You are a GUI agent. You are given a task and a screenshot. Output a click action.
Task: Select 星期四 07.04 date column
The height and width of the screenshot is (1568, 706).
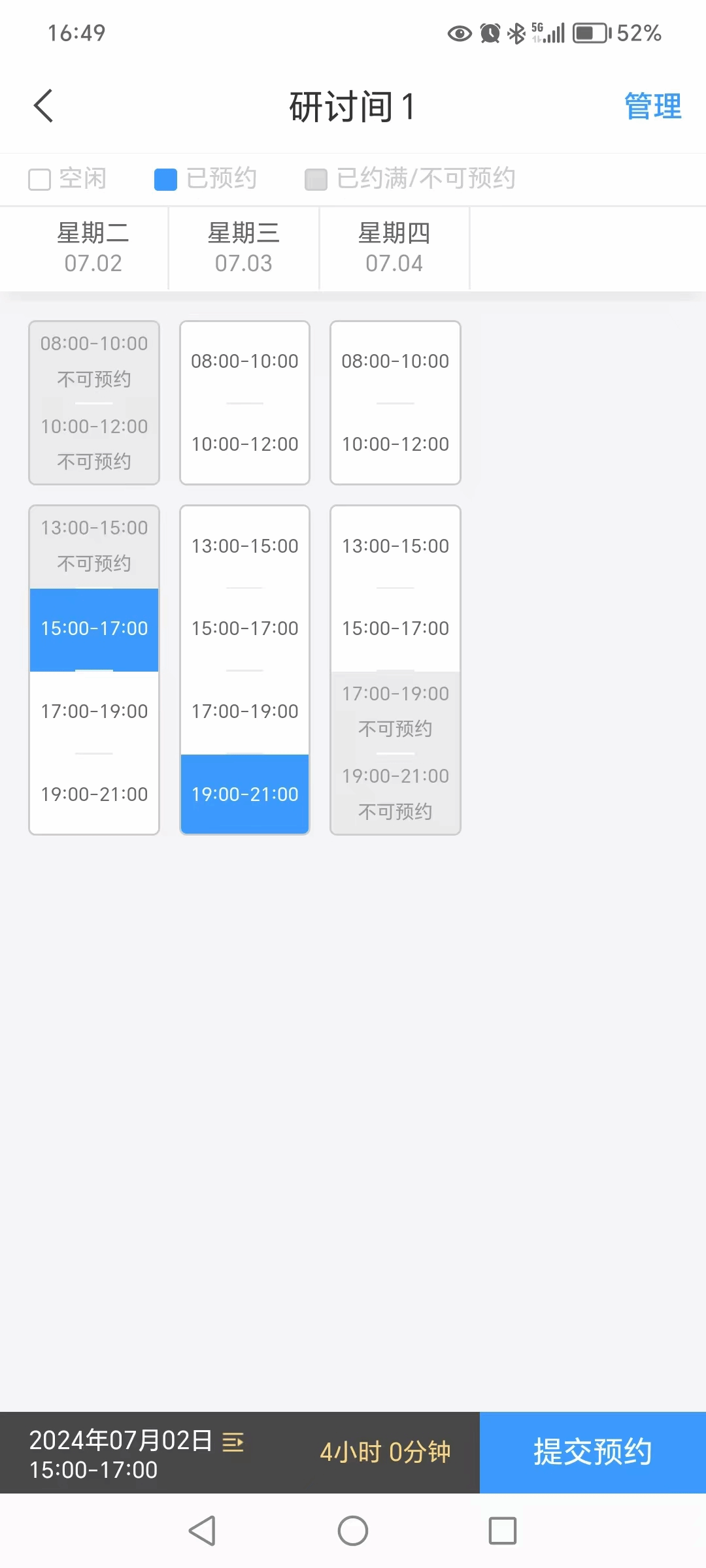(394, 248)
